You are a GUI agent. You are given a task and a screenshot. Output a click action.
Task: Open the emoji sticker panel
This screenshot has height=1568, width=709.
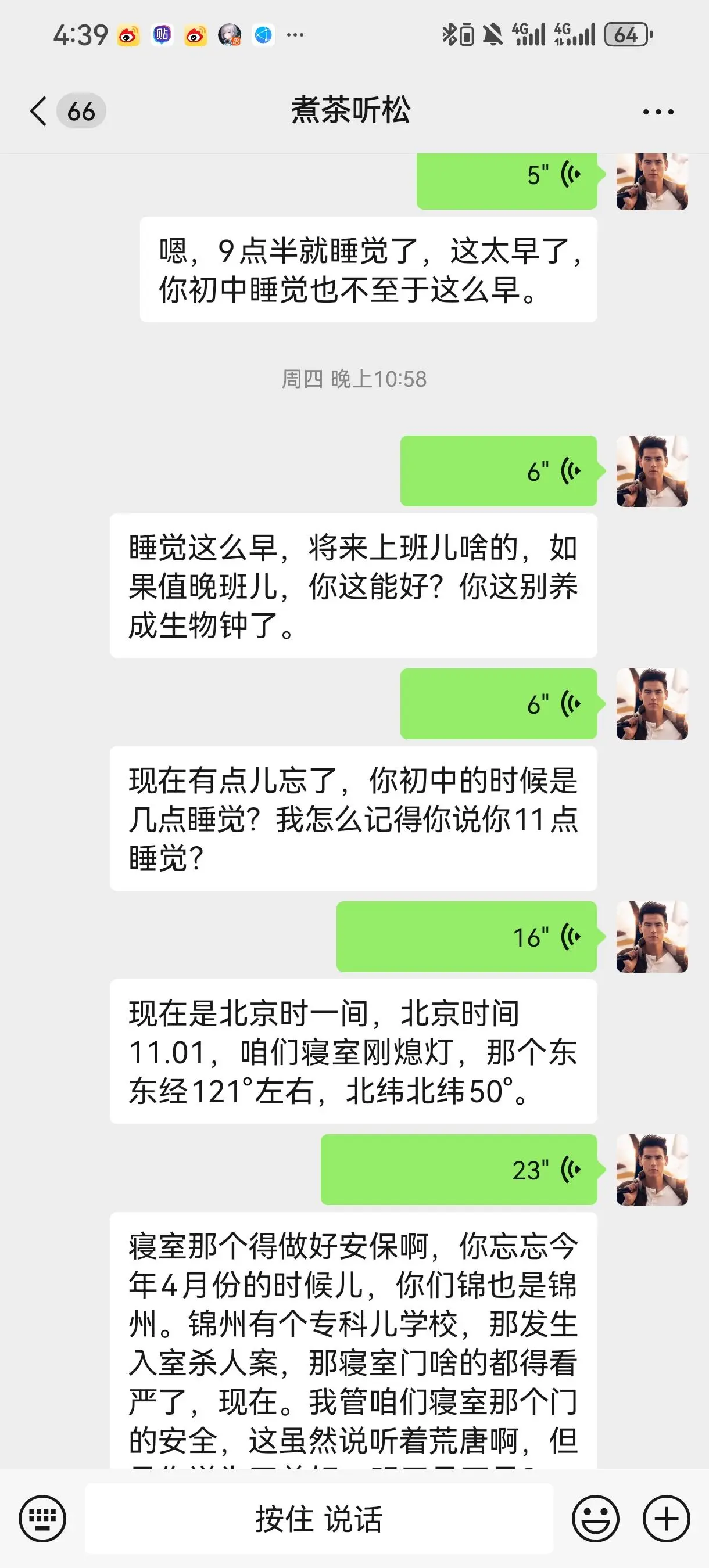coord(595,1518)
